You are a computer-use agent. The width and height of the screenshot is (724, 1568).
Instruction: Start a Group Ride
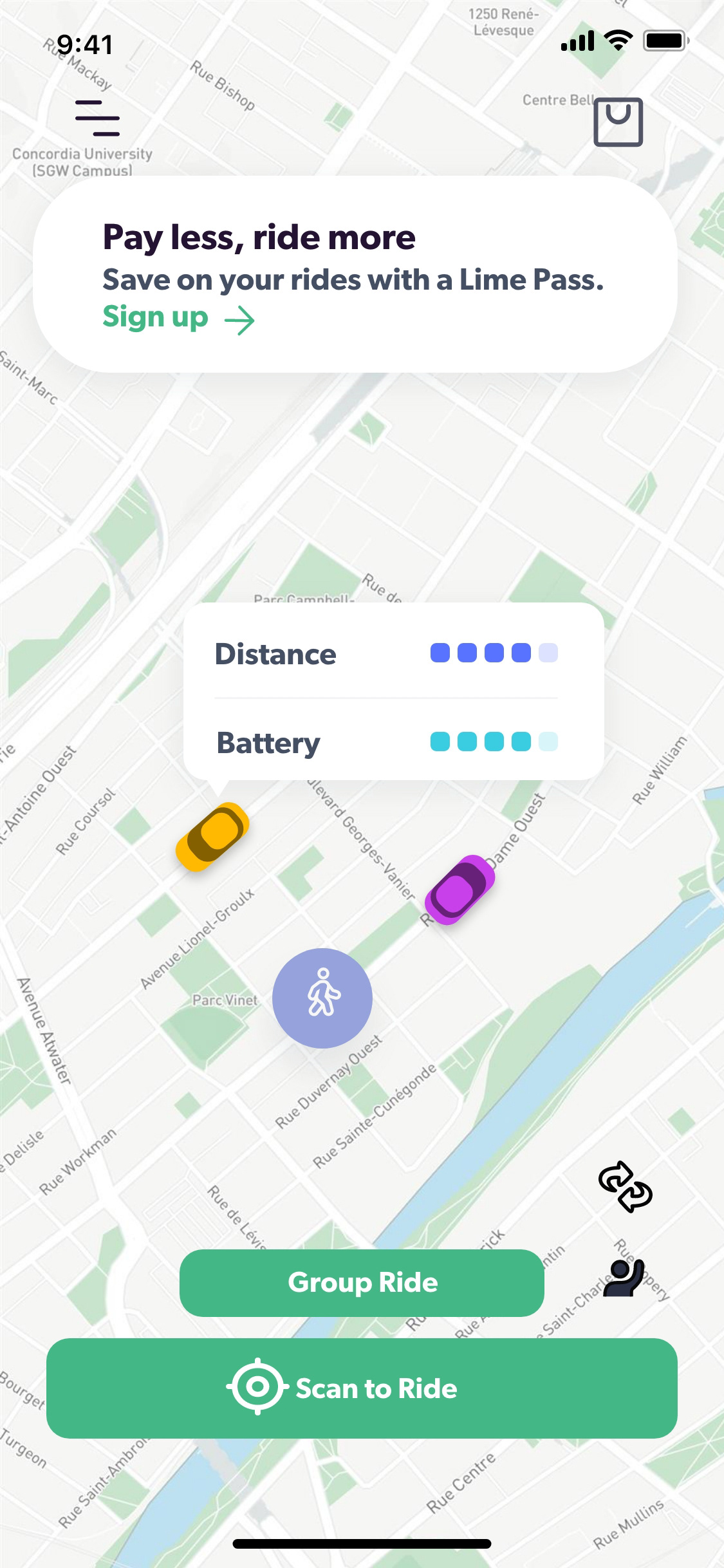pos(362,1283)
